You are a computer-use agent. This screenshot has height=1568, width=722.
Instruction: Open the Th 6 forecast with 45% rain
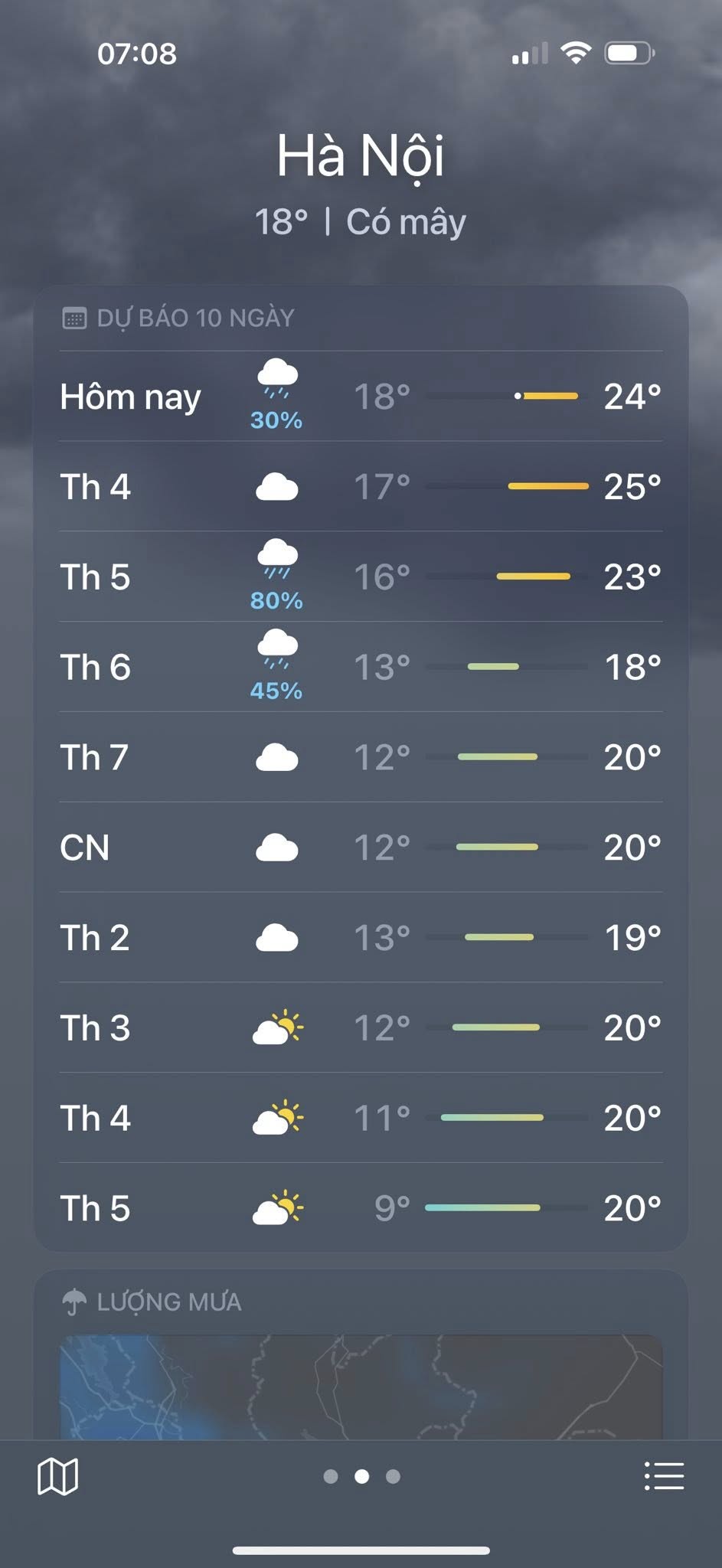coord(361,667)
